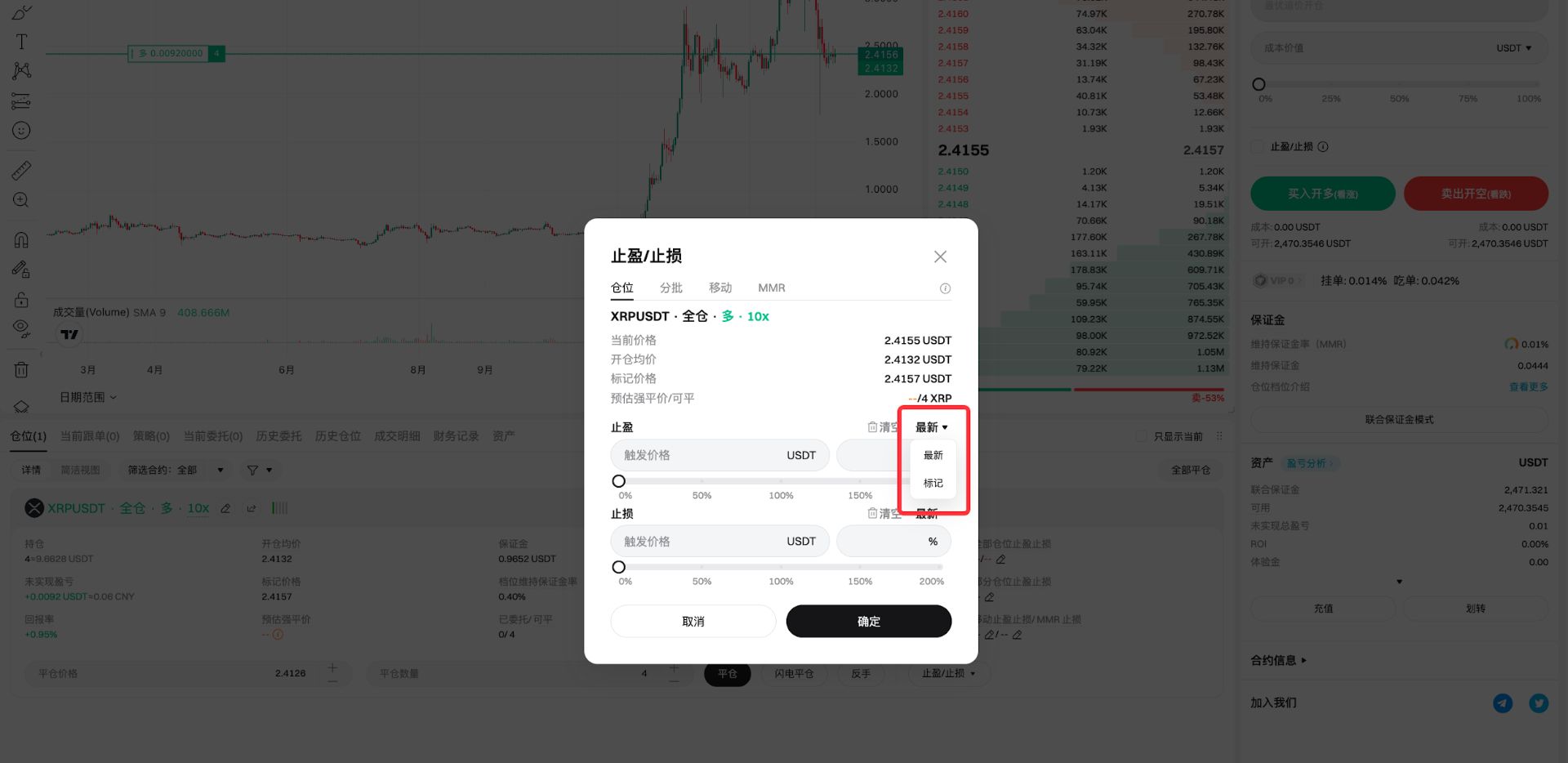Image resolution: width=1568 pixels, height=763 pixels.
Task: Open the info icon beside the tabs
Action: coord(945,288)
